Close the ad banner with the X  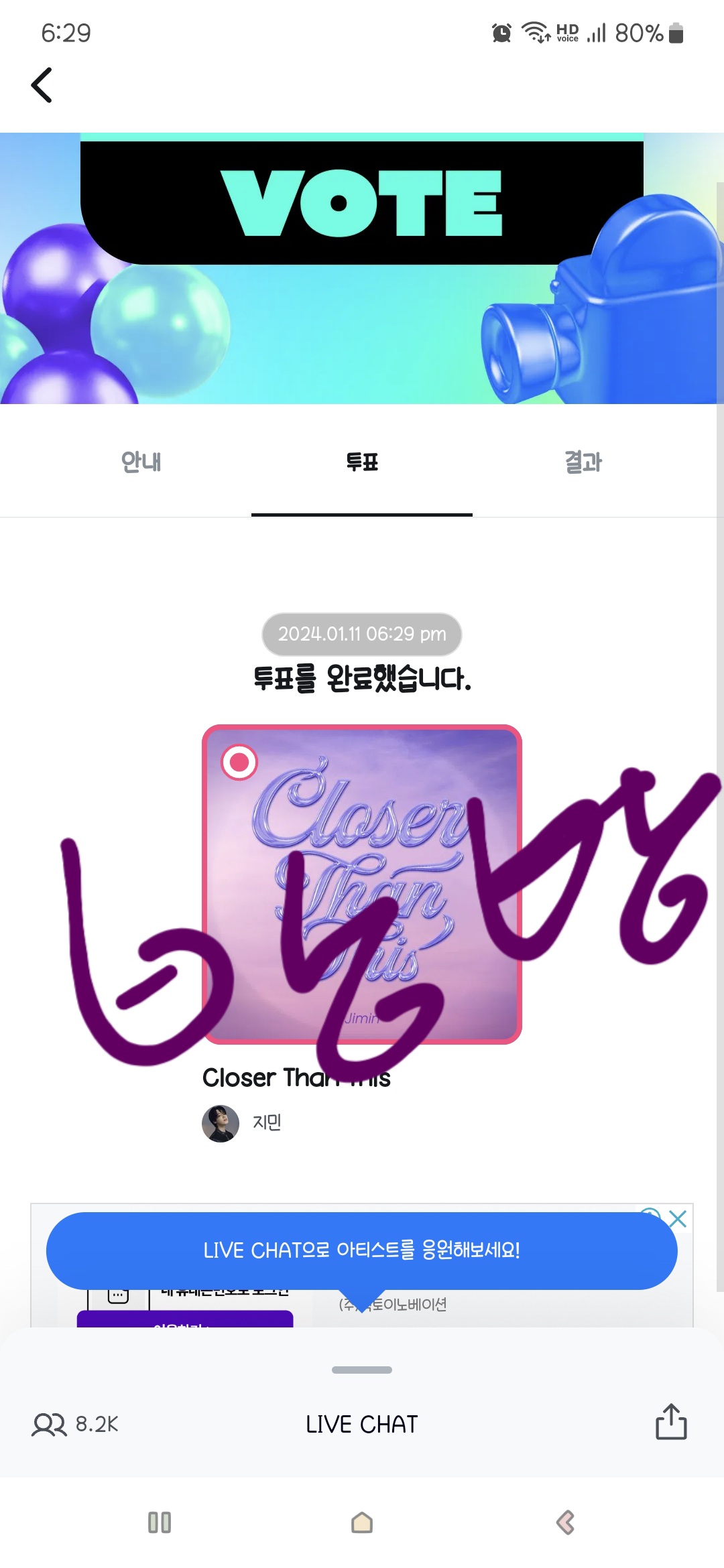678,1219
